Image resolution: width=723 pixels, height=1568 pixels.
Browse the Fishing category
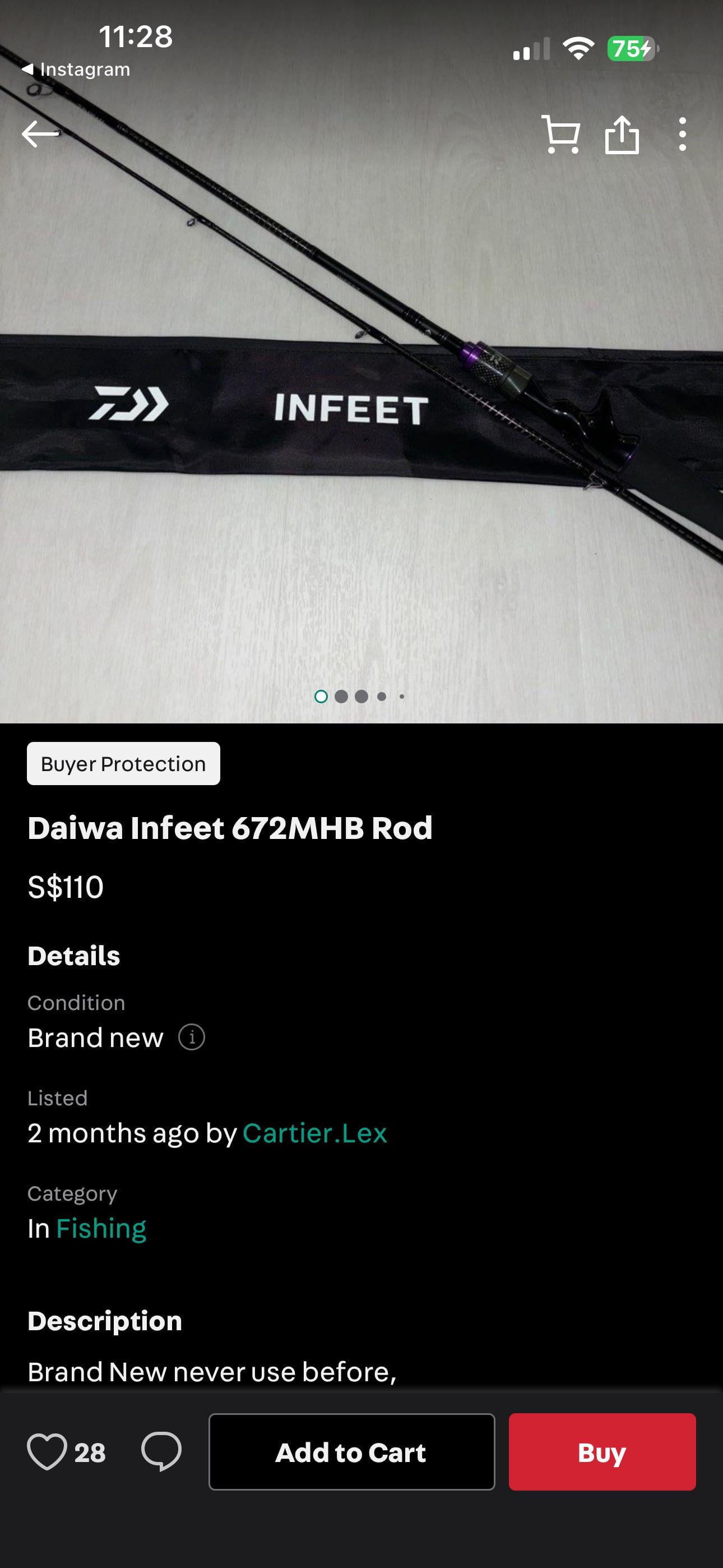[x=101, y=1228]
